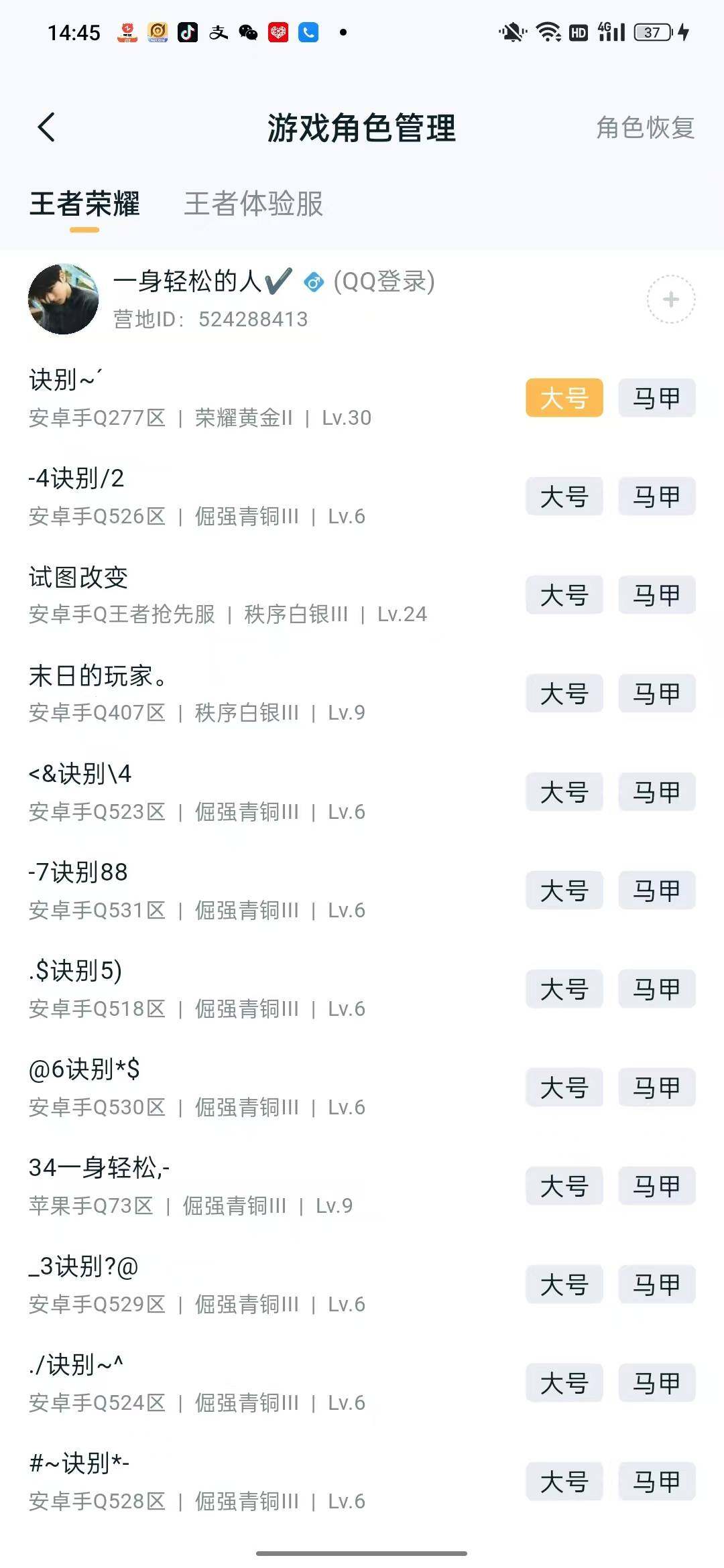The width and height of the screenshot is (724, 1568).
Task: Mark role -4诀别/2 as 马甲
Action: (x=656, y=497)
